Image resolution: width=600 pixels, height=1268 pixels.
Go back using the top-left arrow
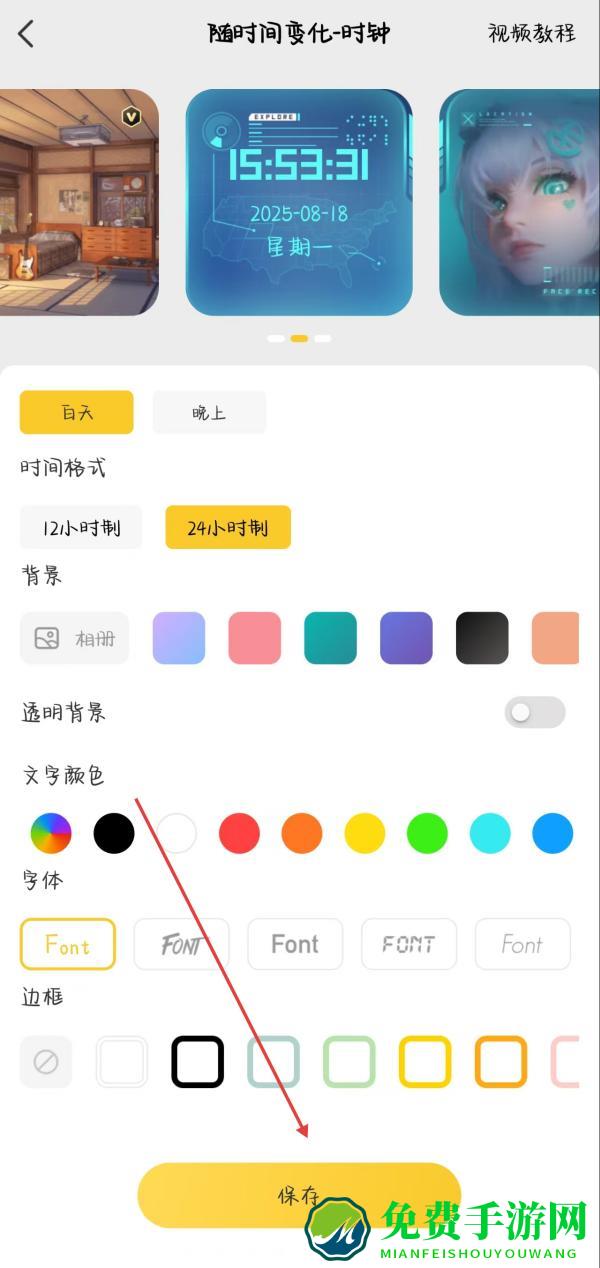[26, 33]
